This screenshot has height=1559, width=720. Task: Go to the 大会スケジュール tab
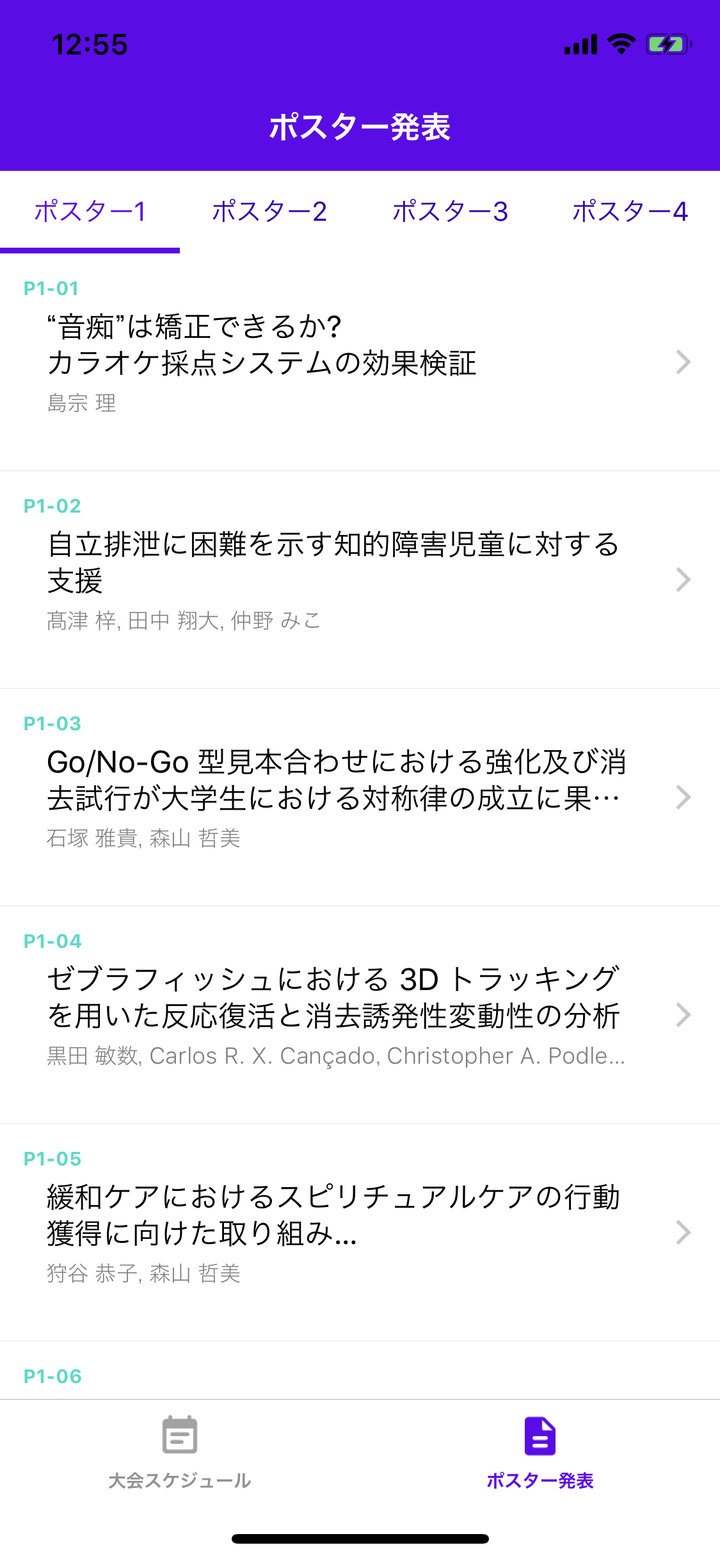180,1452
